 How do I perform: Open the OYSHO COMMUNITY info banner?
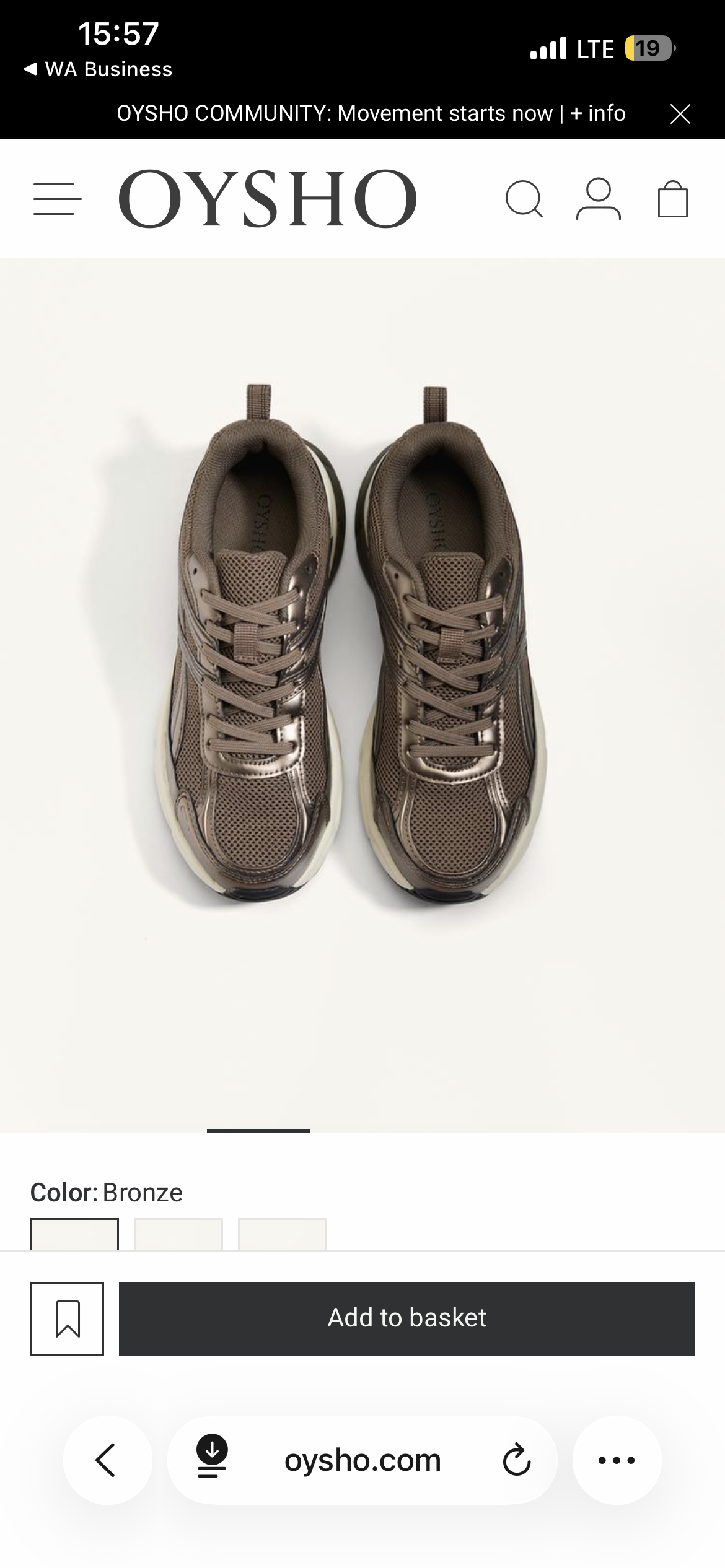(371, 114)
